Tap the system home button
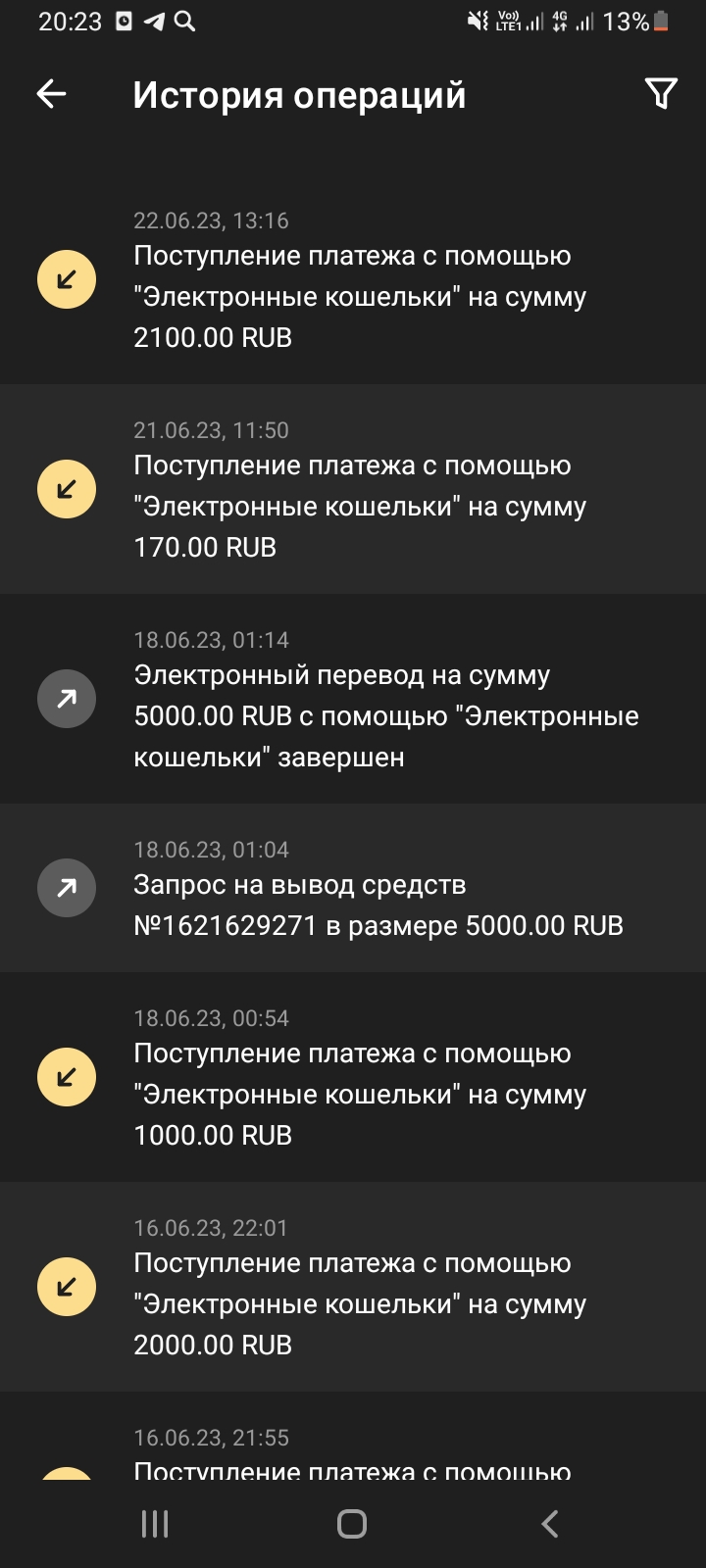 click(352, 1524)
